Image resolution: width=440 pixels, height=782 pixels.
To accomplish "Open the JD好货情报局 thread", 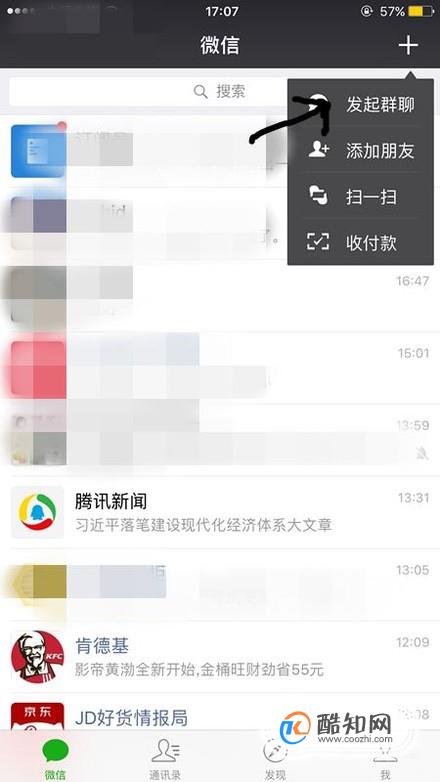I will coord(220,713).
